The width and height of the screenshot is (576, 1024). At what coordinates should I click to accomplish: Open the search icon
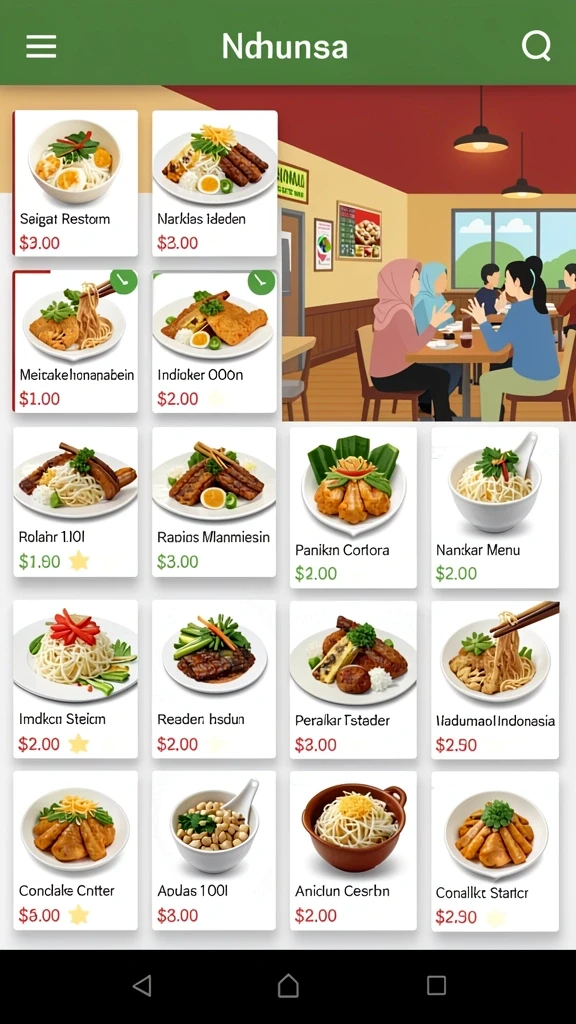click(x=536, y=46)
